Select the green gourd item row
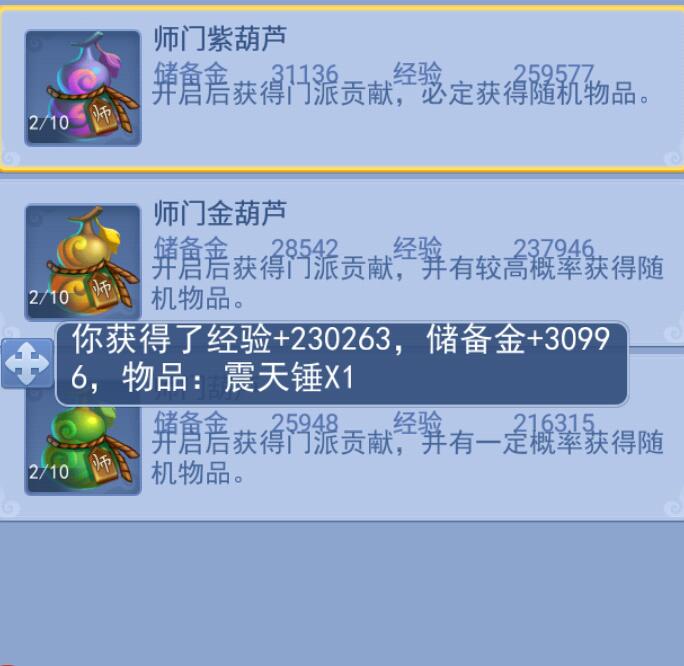Viewport: 684px width, 666px height. [400, 460]
